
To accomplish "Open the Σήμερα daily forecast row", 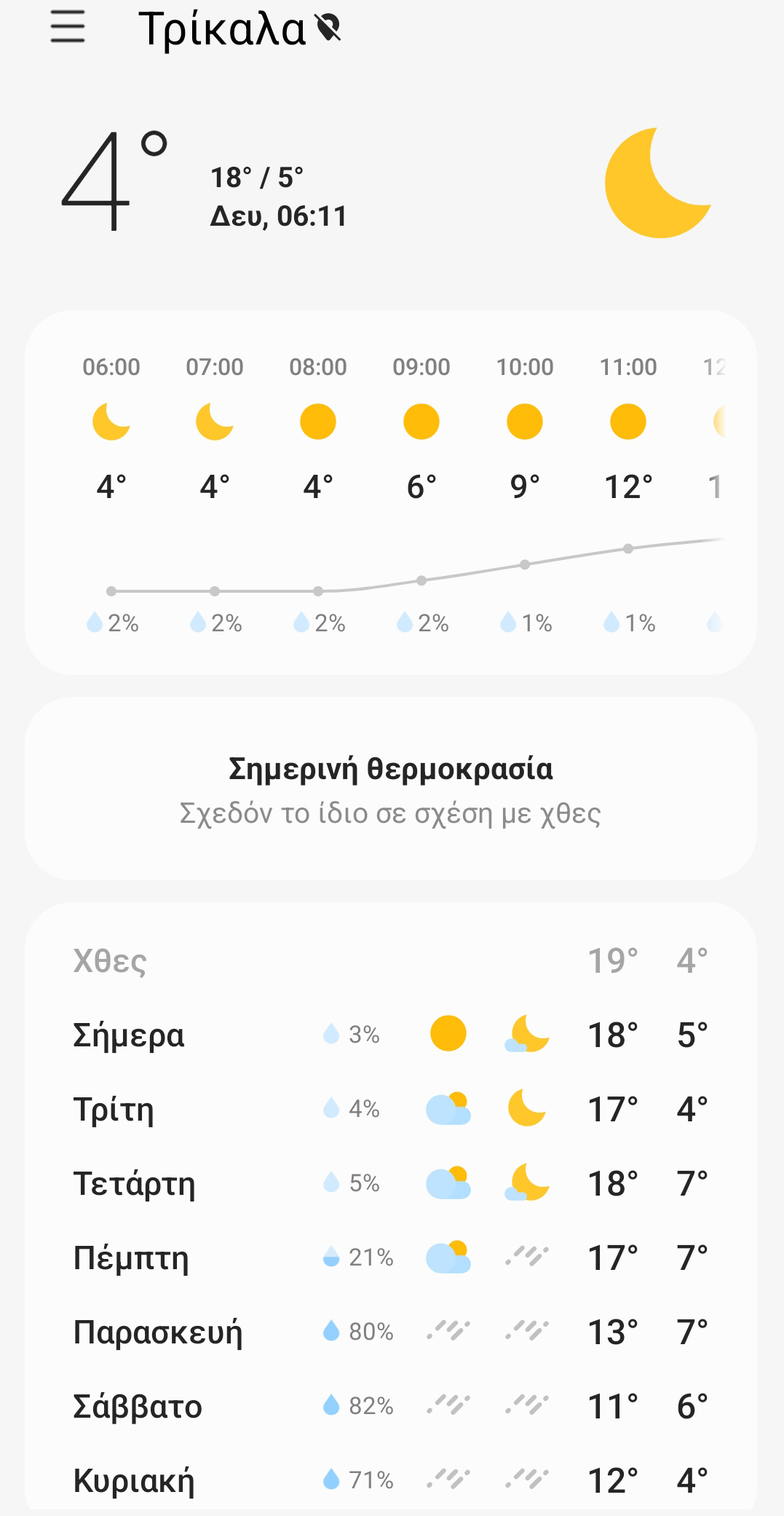I will click(391, 1035).
